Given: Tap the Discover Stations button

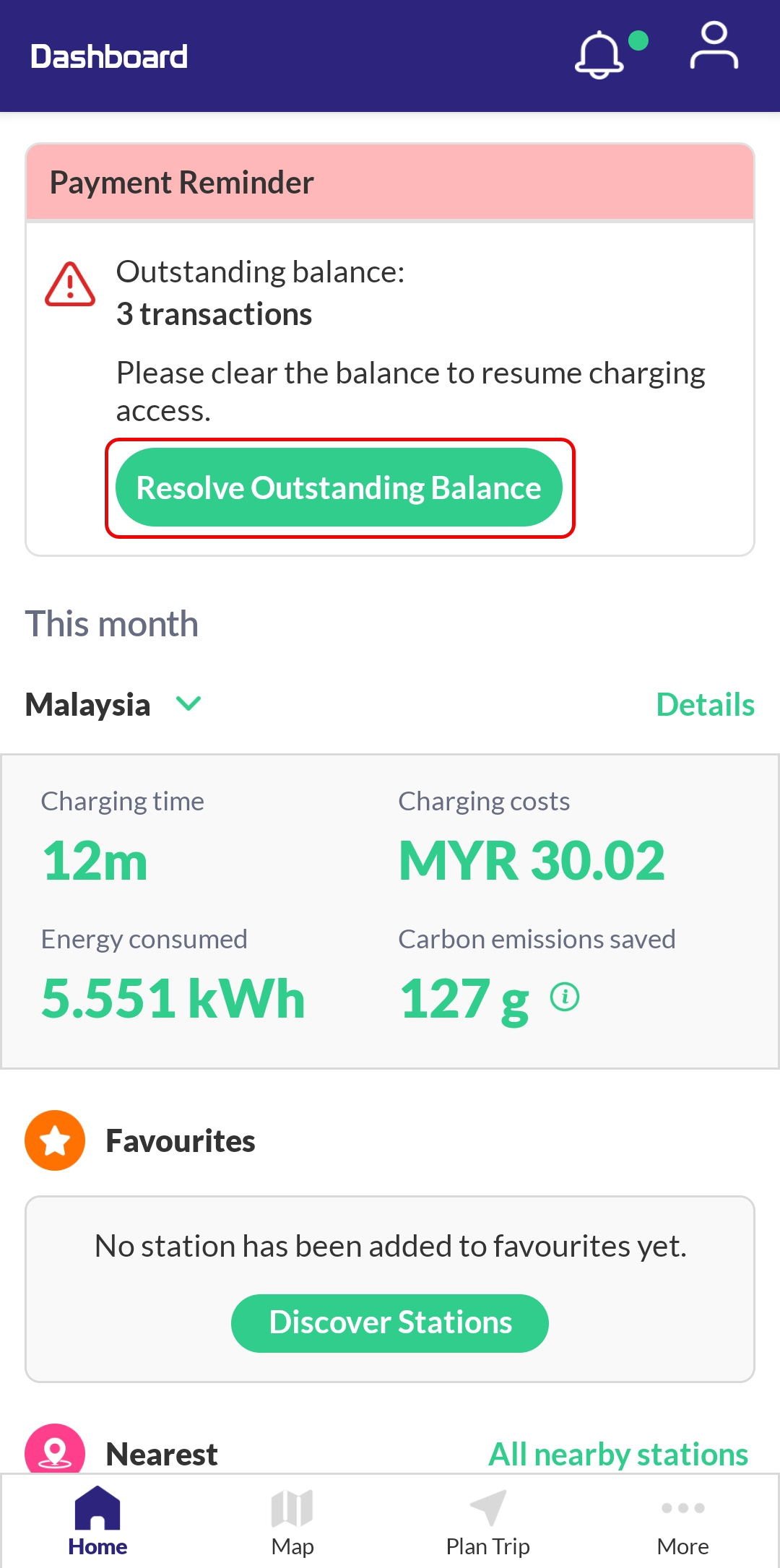Looking at the screenshot, I should (x=390, y=1323).
